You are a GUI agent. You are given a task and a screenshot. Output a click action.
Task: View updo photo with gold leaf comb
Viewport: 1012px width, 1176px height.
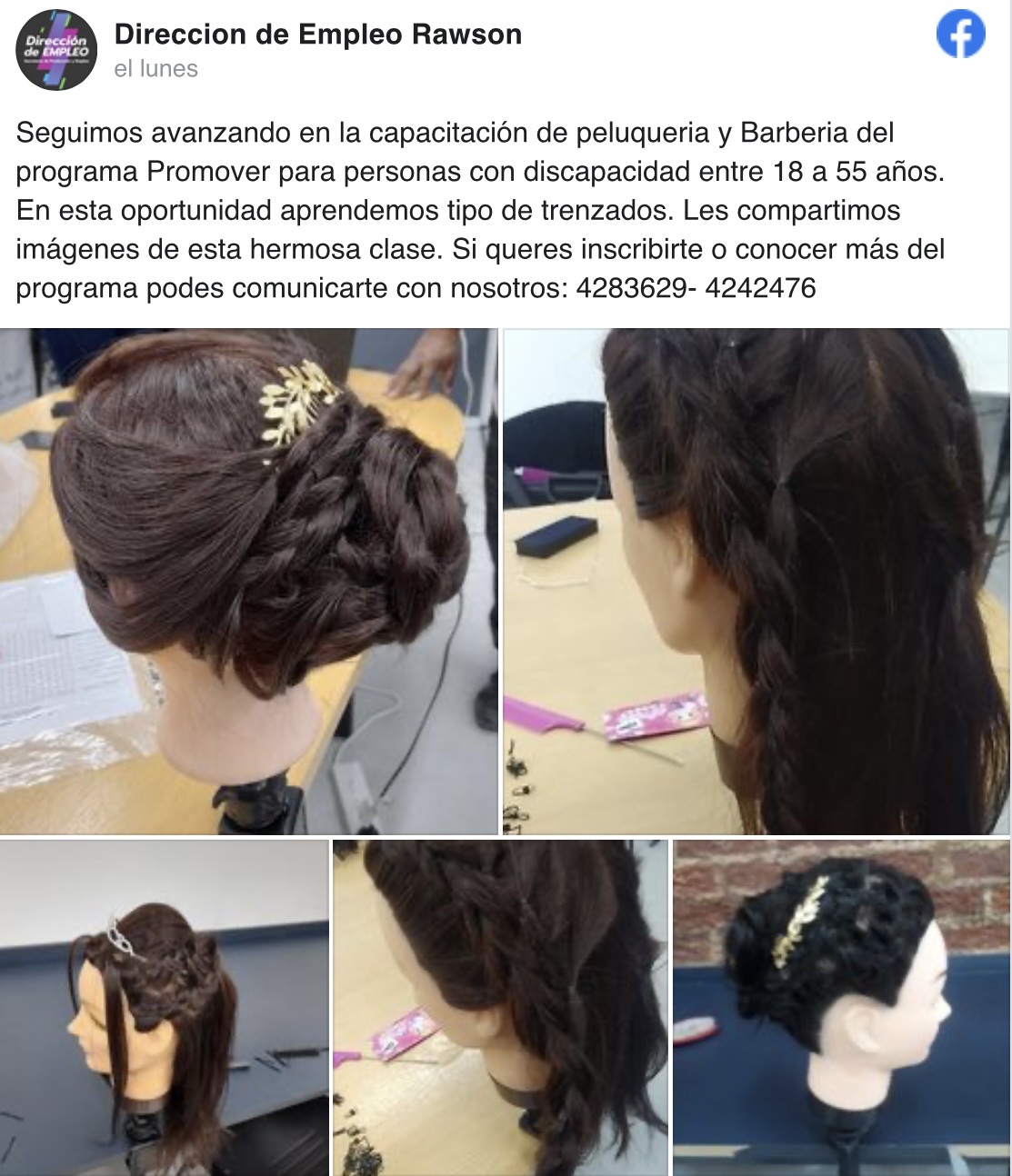click(x=248, y=582)
